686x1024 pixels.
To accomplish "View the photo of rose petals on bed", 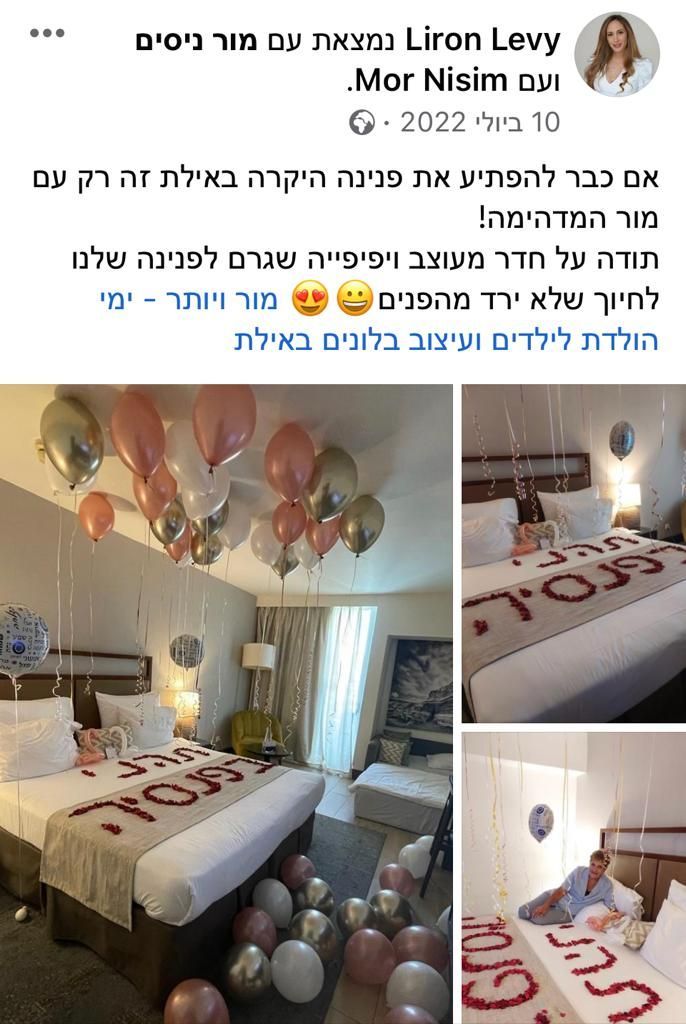I will pyautogui.click(x=573, y=553).
